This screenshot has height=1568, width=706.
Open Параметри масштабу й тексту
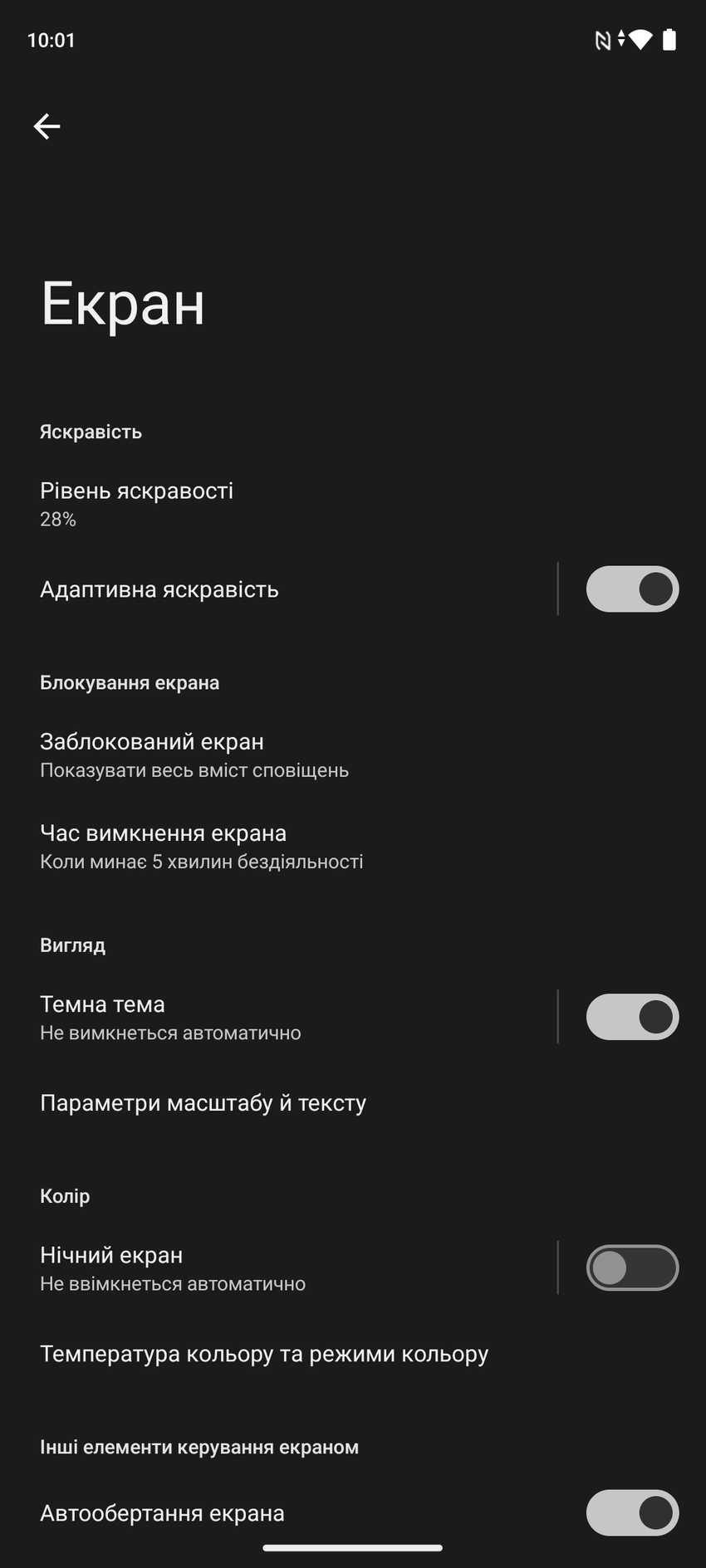point(203,1103)
